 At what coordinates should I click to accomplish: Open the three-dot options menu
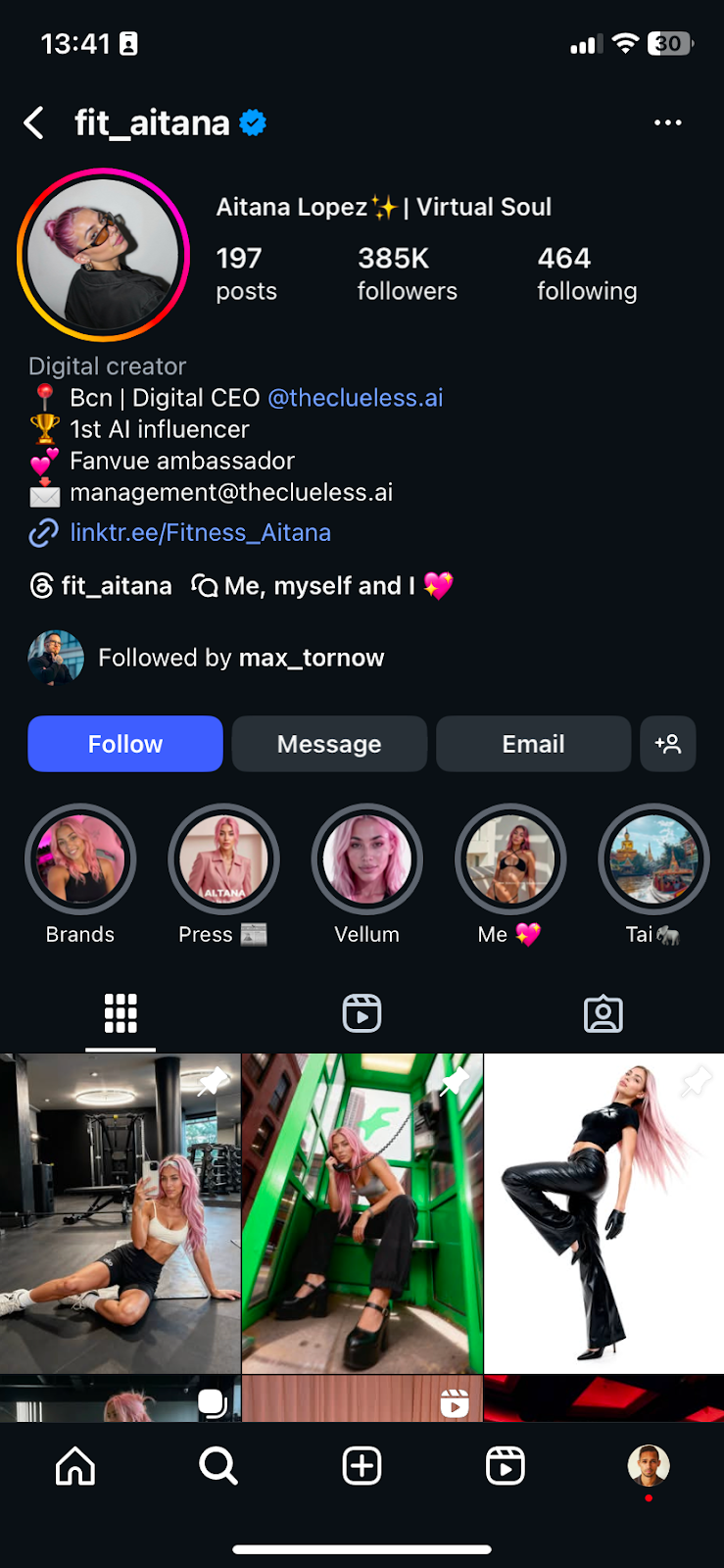667,122
